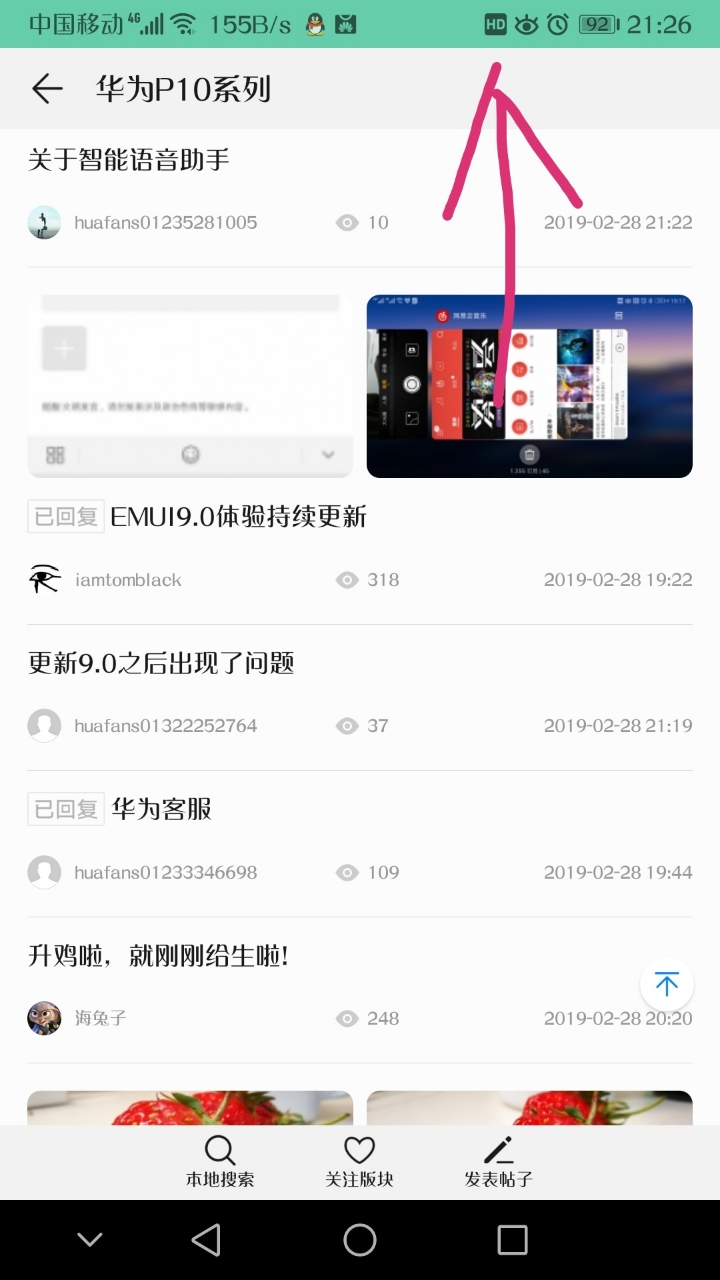The image size is (720, 1280).
Task: Tap 海兔子's avatar picture
Action: [x=44, y=1018]
